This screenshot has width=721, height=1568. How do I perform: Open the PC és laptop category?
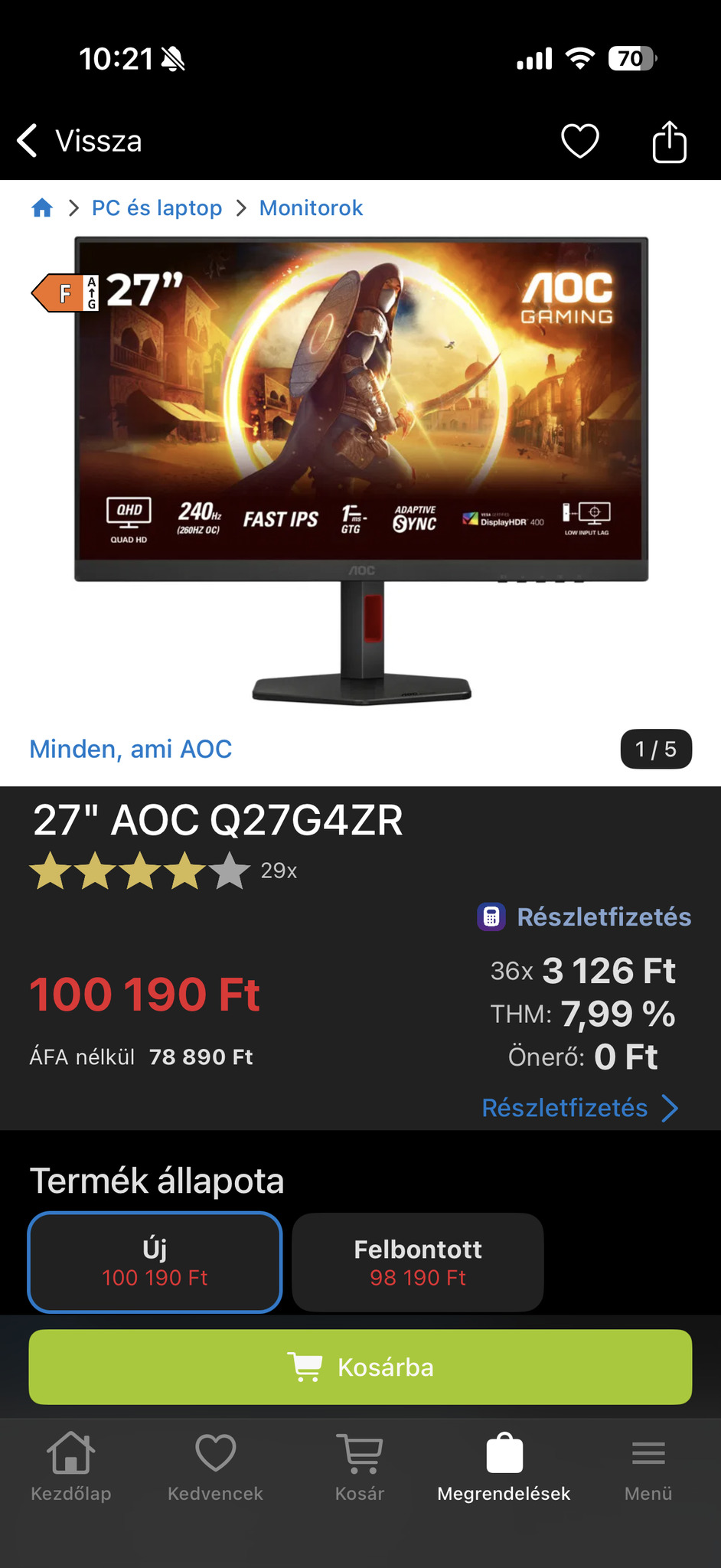[157, 208]
